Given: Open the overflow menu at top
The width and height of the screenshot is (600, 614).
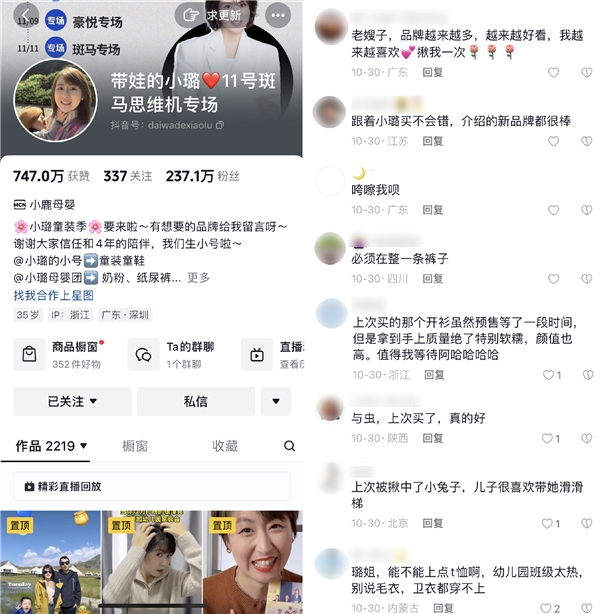Looking at the screenshot, I should pyautogui.click(x=277, y=15).
